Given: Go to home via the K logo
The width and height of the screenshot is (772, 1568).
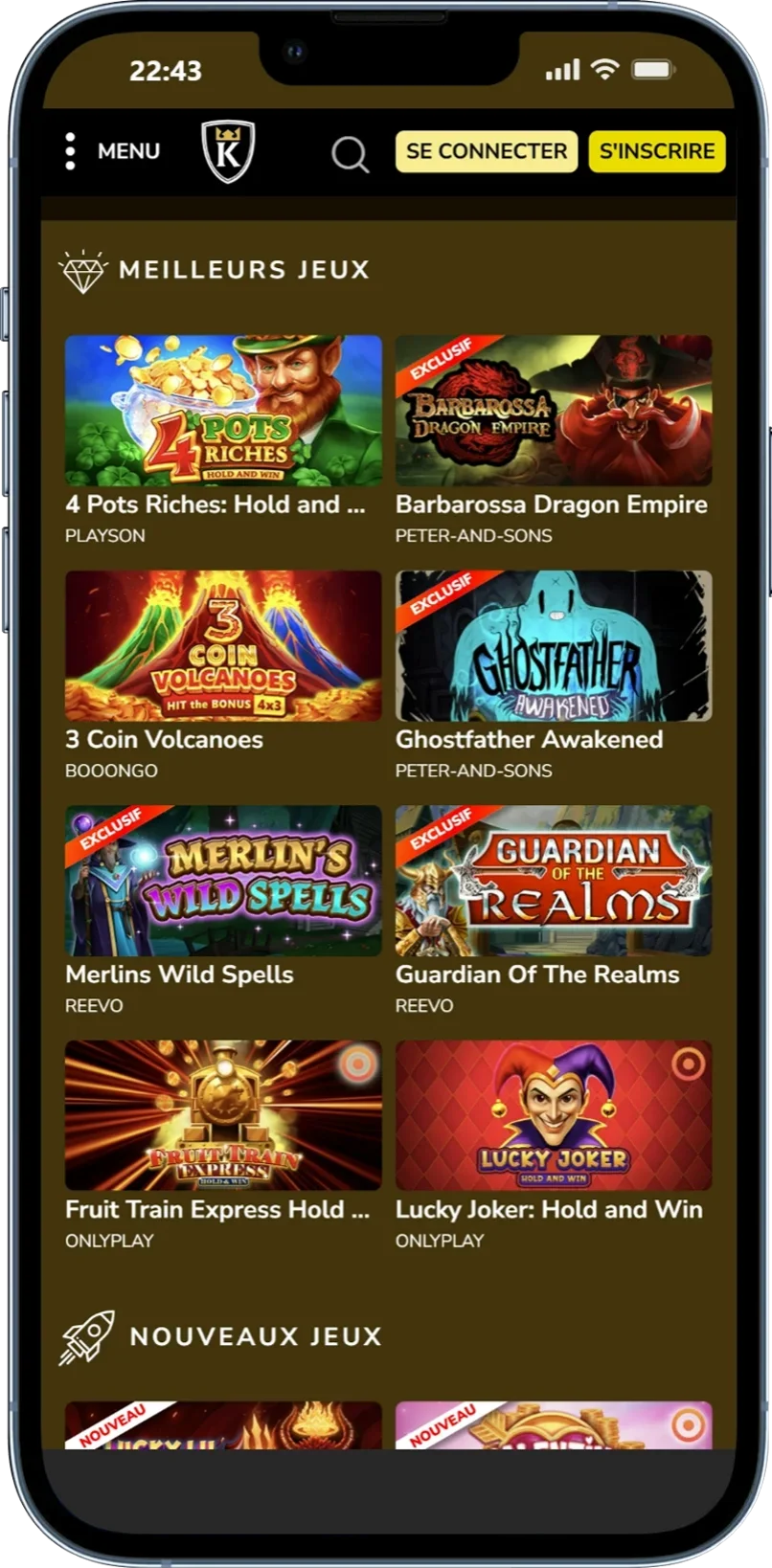Looking at the screenshot, I should (x=228, y=151).
